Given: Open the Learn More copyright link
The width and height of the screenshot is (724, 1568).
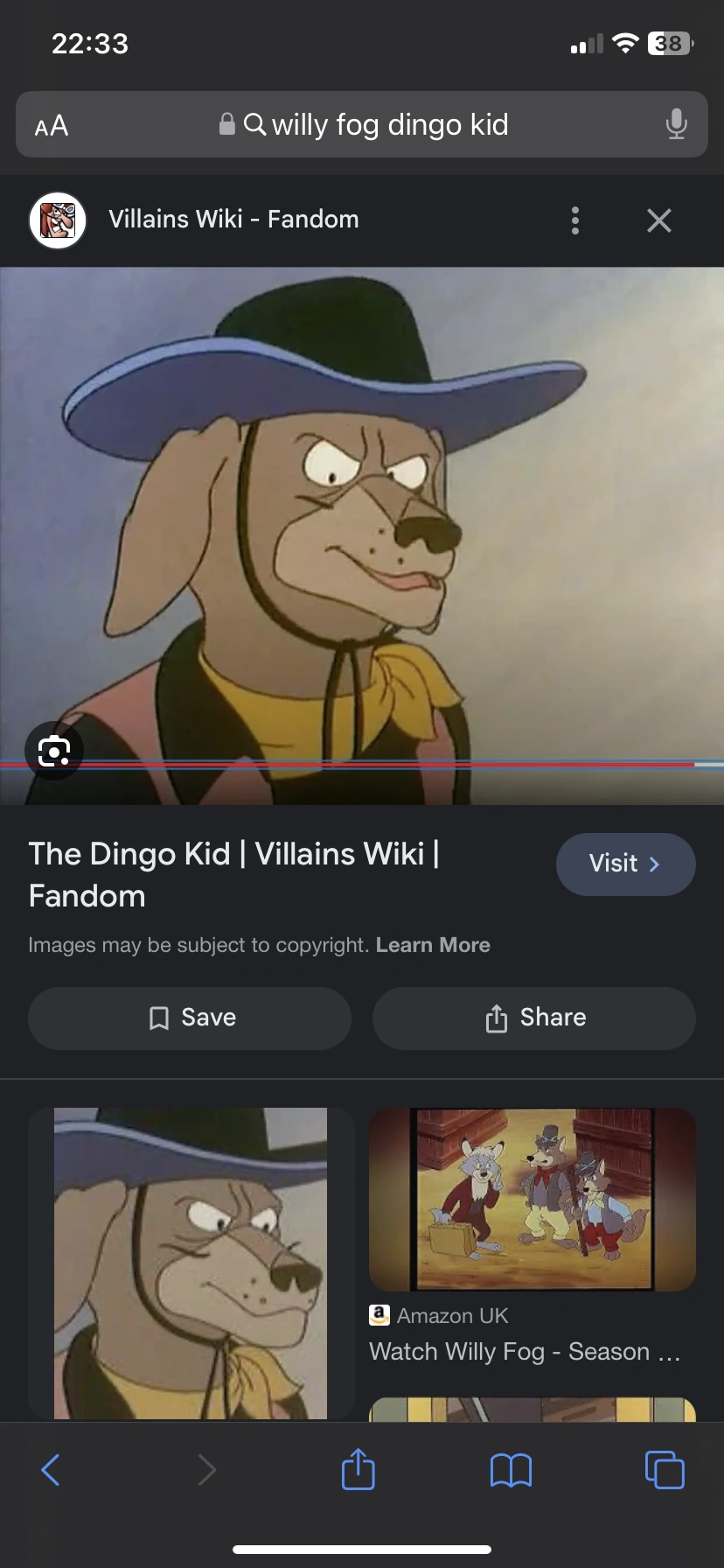Looking at the screenshot, I should (433, 944).
